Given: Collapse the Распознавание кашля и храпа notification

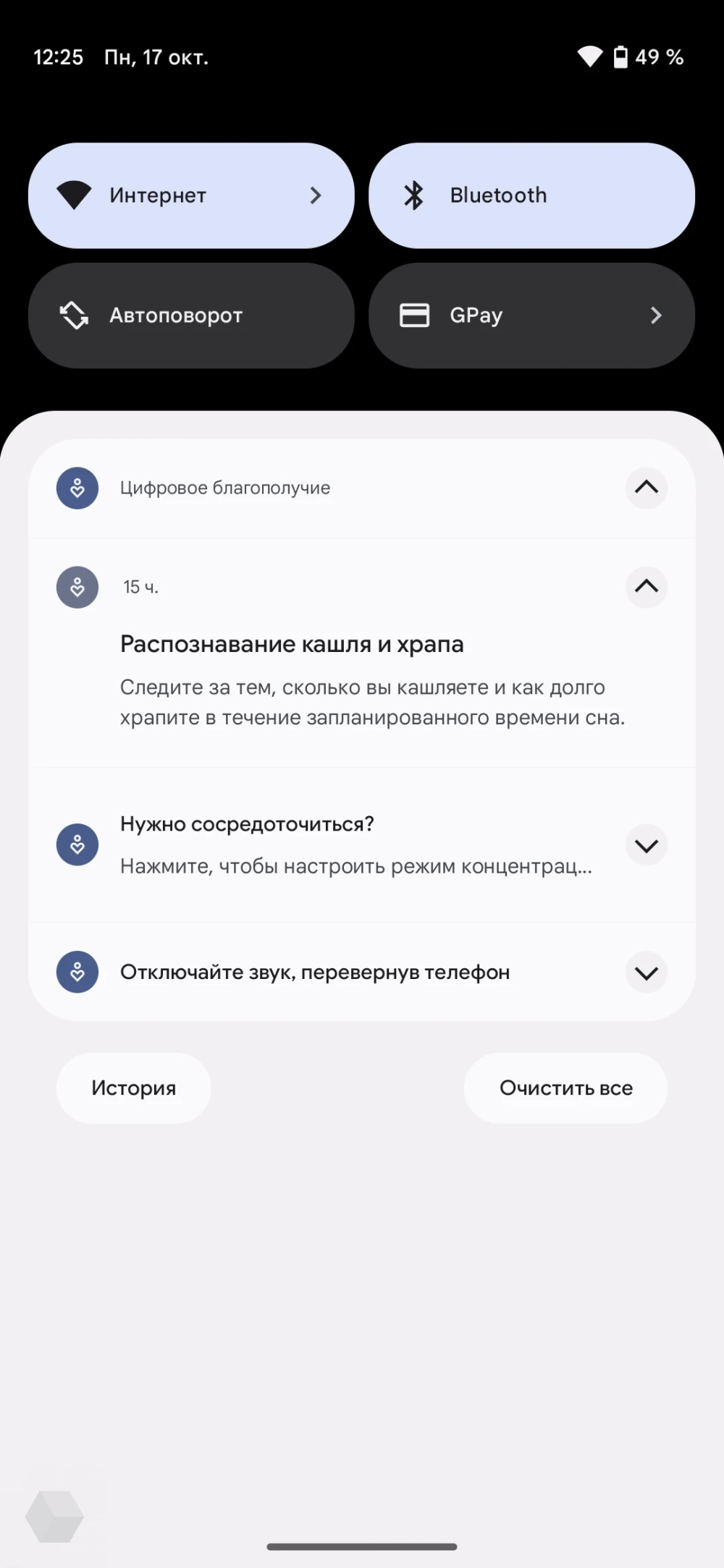Looking at the screenshot, I should [x=646, y=587].
